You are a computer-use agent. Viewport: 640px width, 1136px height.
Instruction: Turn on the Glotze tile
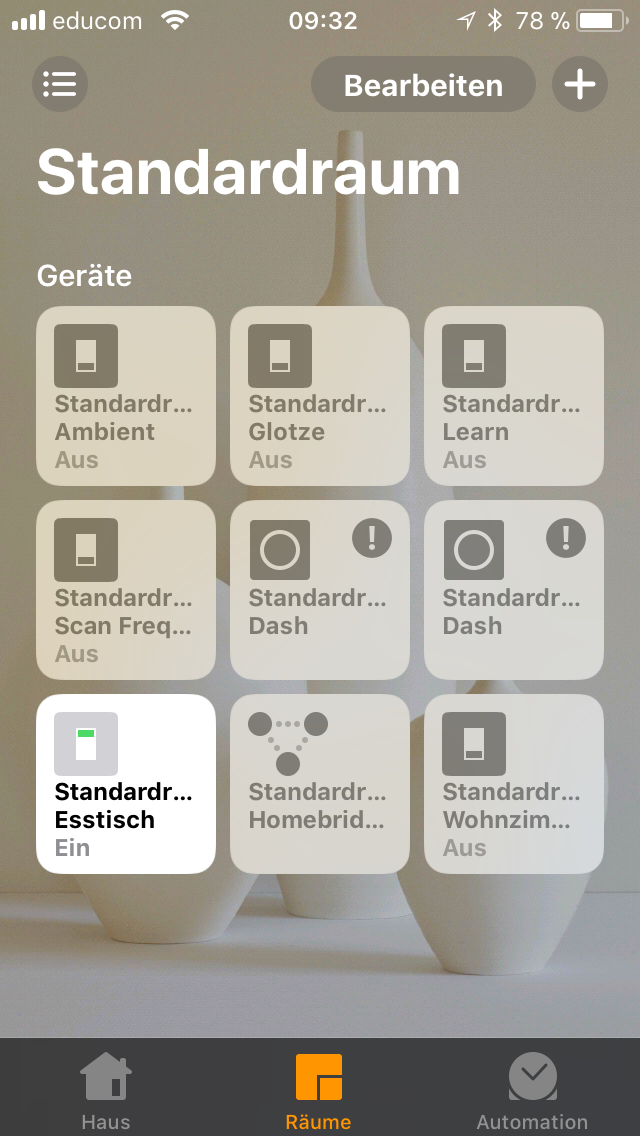(320, 396)
